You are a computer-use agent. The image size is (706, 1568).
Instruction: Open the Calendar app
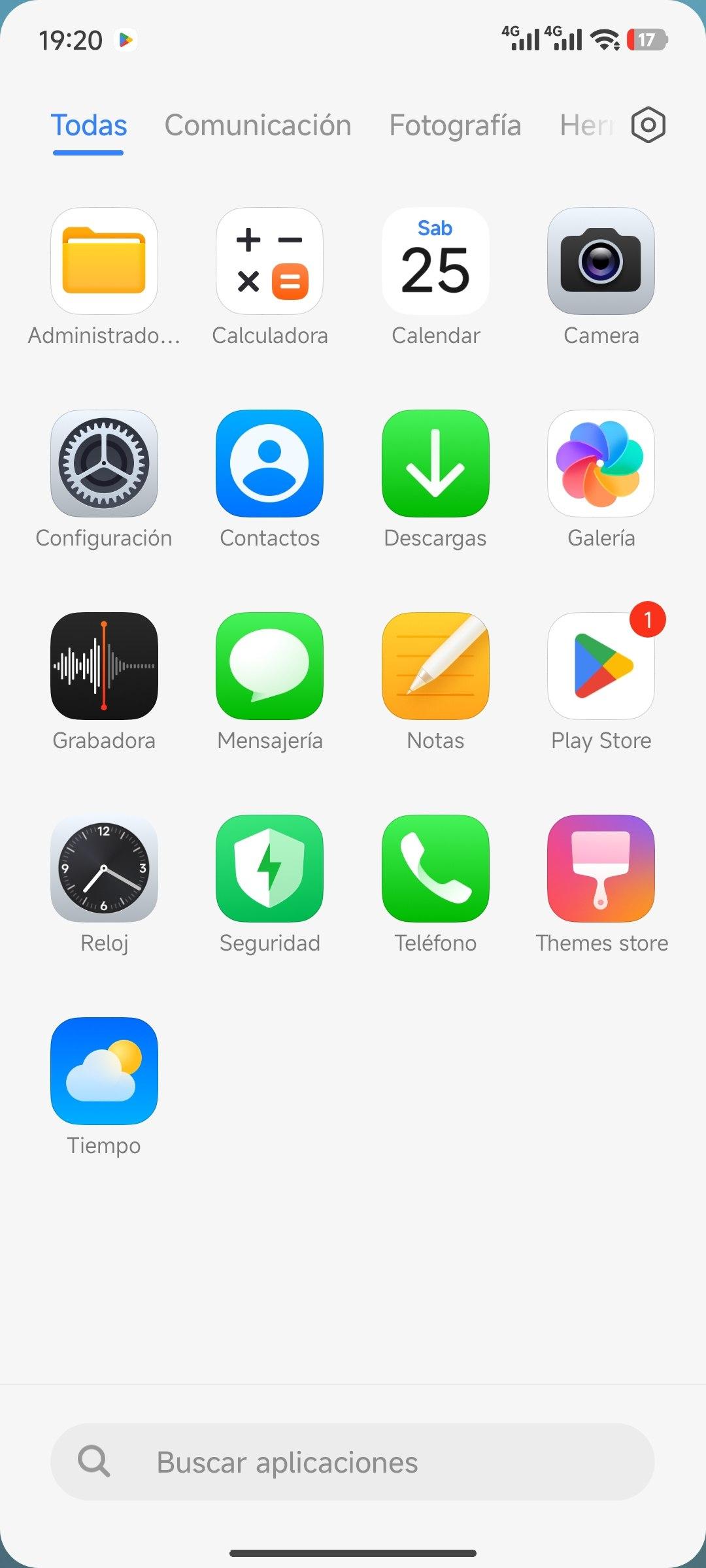[x=435, y=261]
